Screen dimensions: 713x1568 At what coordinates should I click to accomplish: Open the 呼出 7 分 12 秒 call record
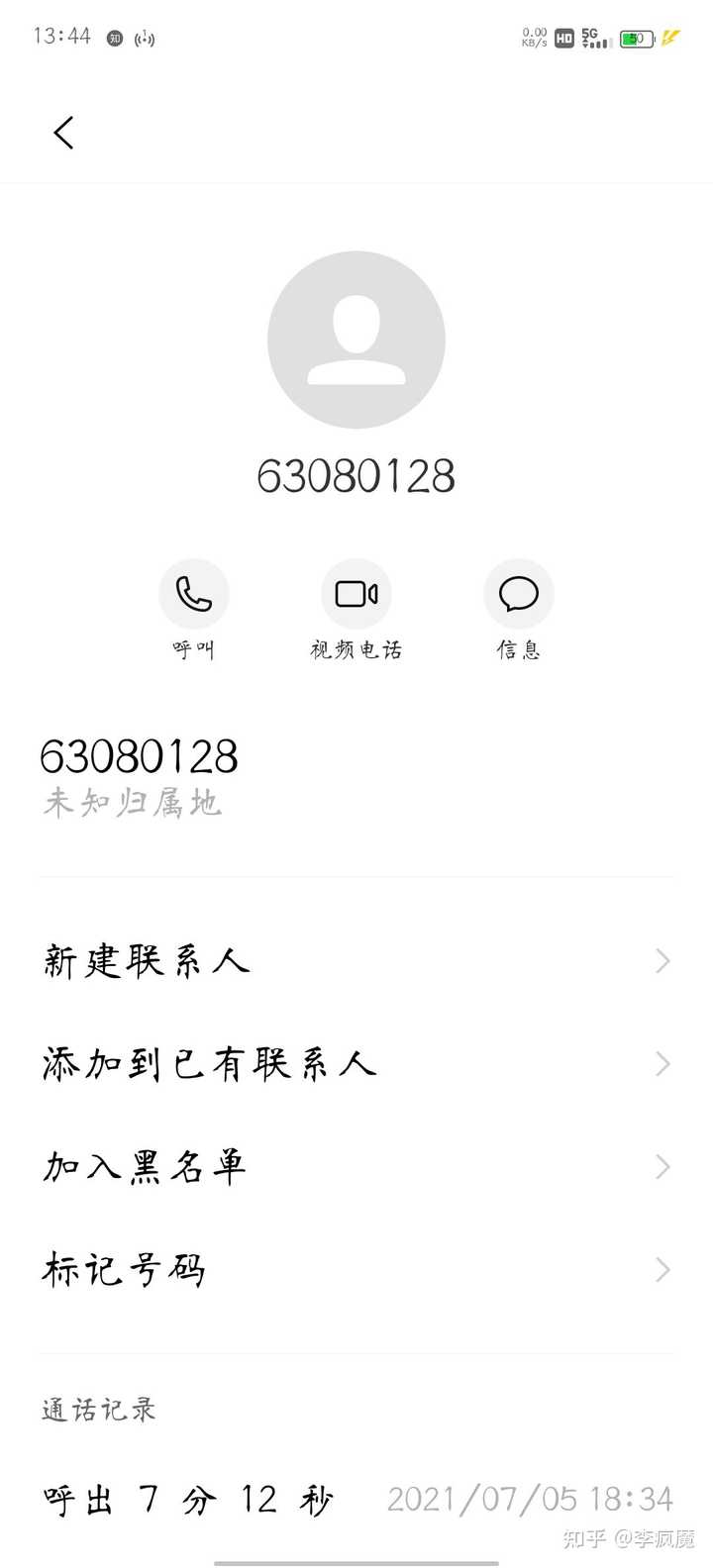coord(356,1501)
